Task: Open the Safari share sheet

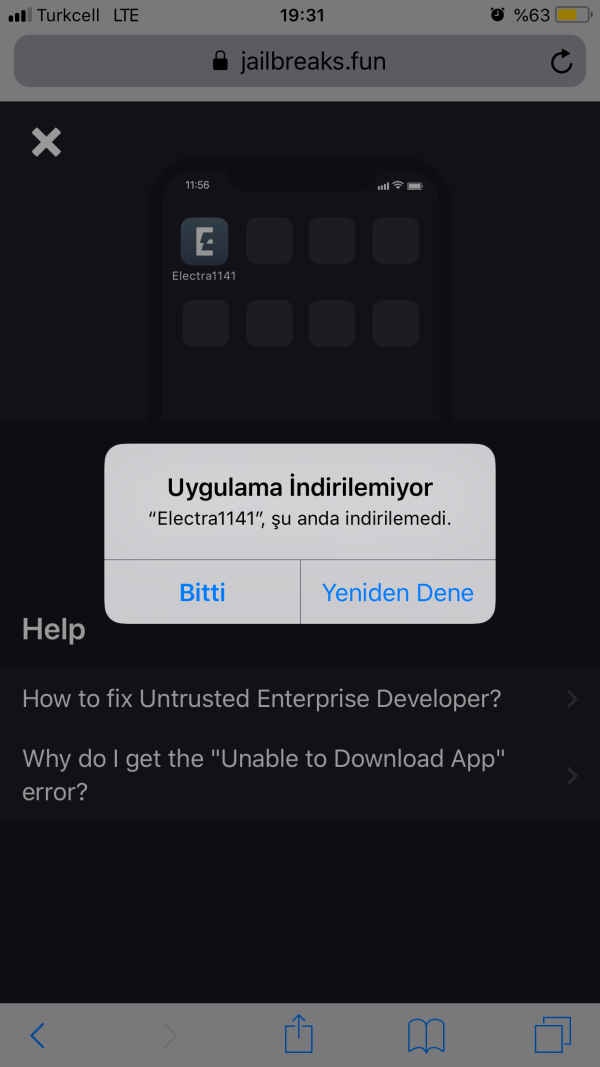Action: tap(299, 1035)
